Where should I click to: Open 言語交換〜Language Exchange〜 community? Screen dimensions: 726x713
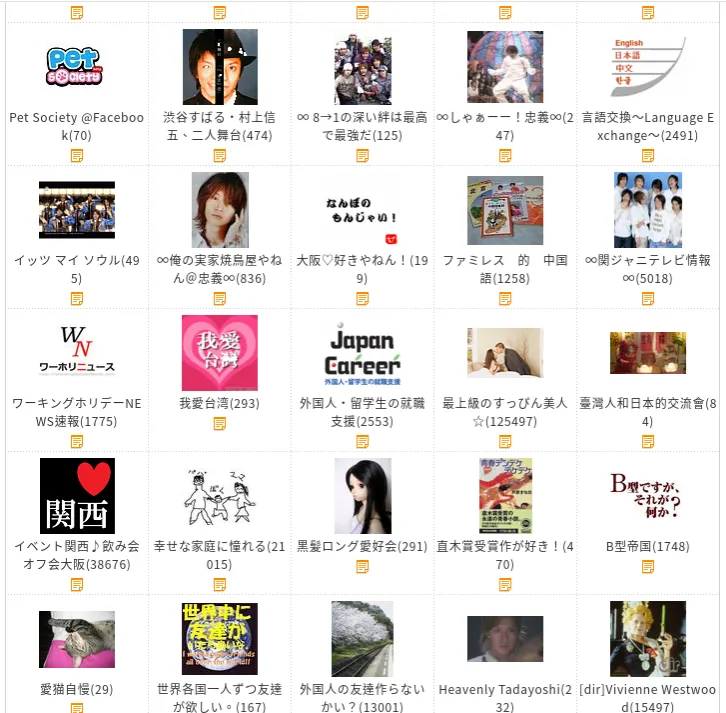tap(648, 66)
